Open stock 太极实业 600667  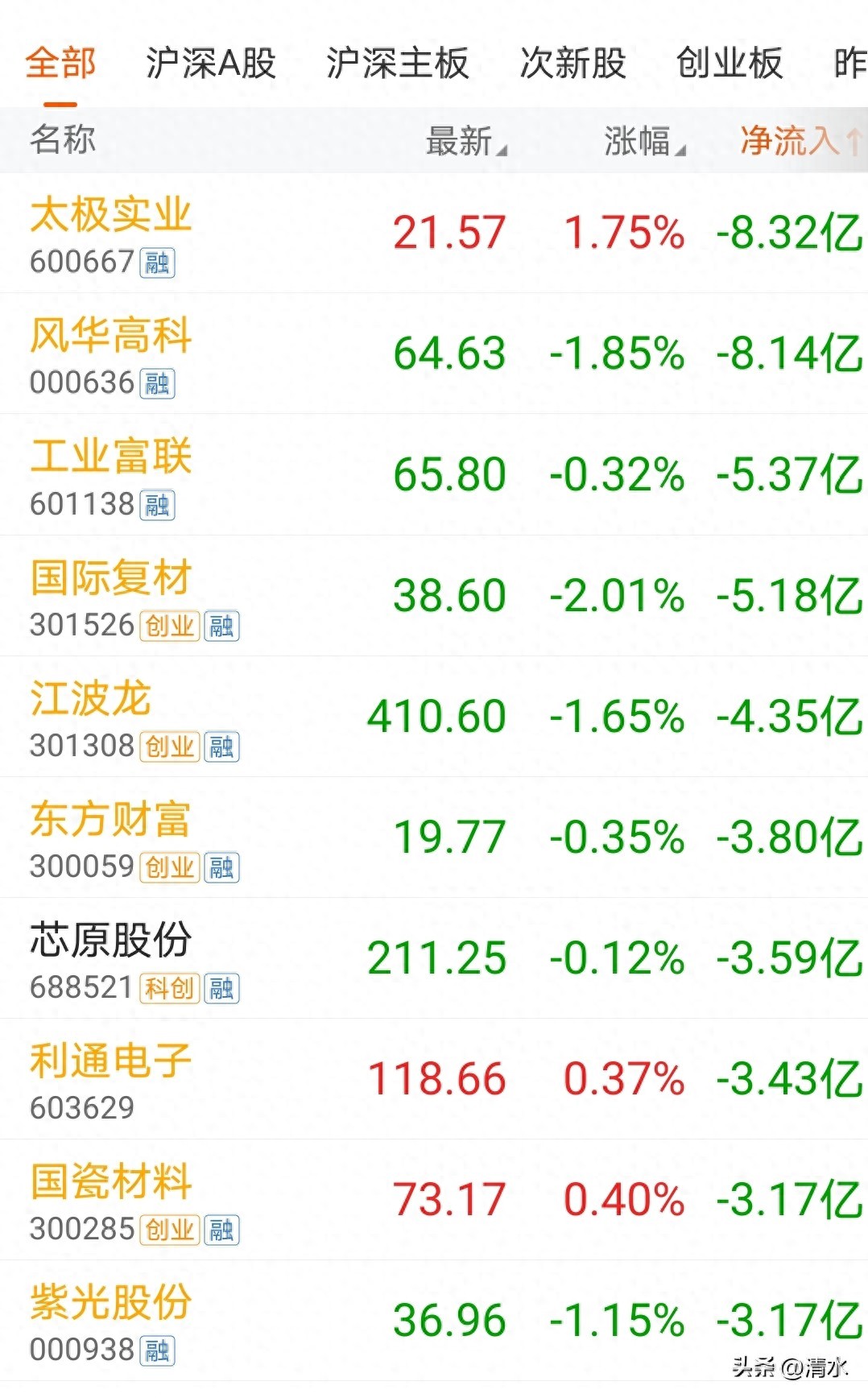point(434,234)
